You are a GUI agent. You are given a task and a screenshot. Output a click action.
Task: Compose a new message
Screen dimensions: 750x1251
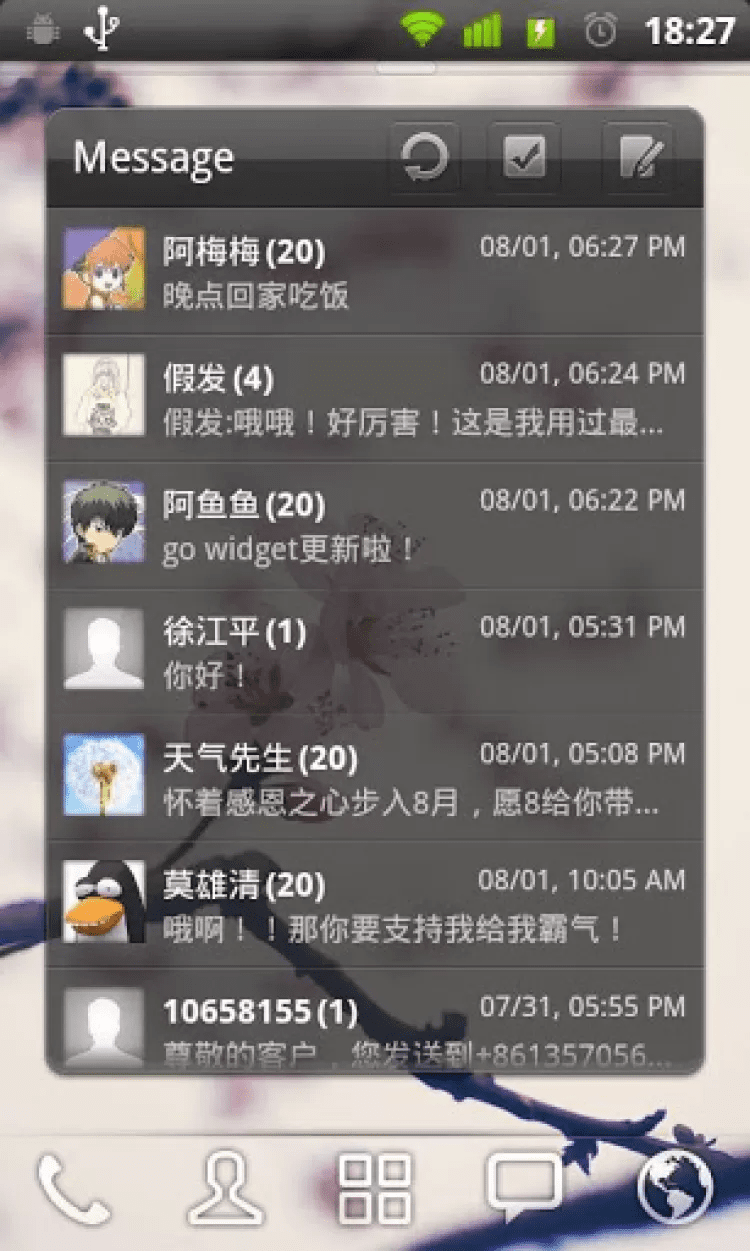point(640,158)
